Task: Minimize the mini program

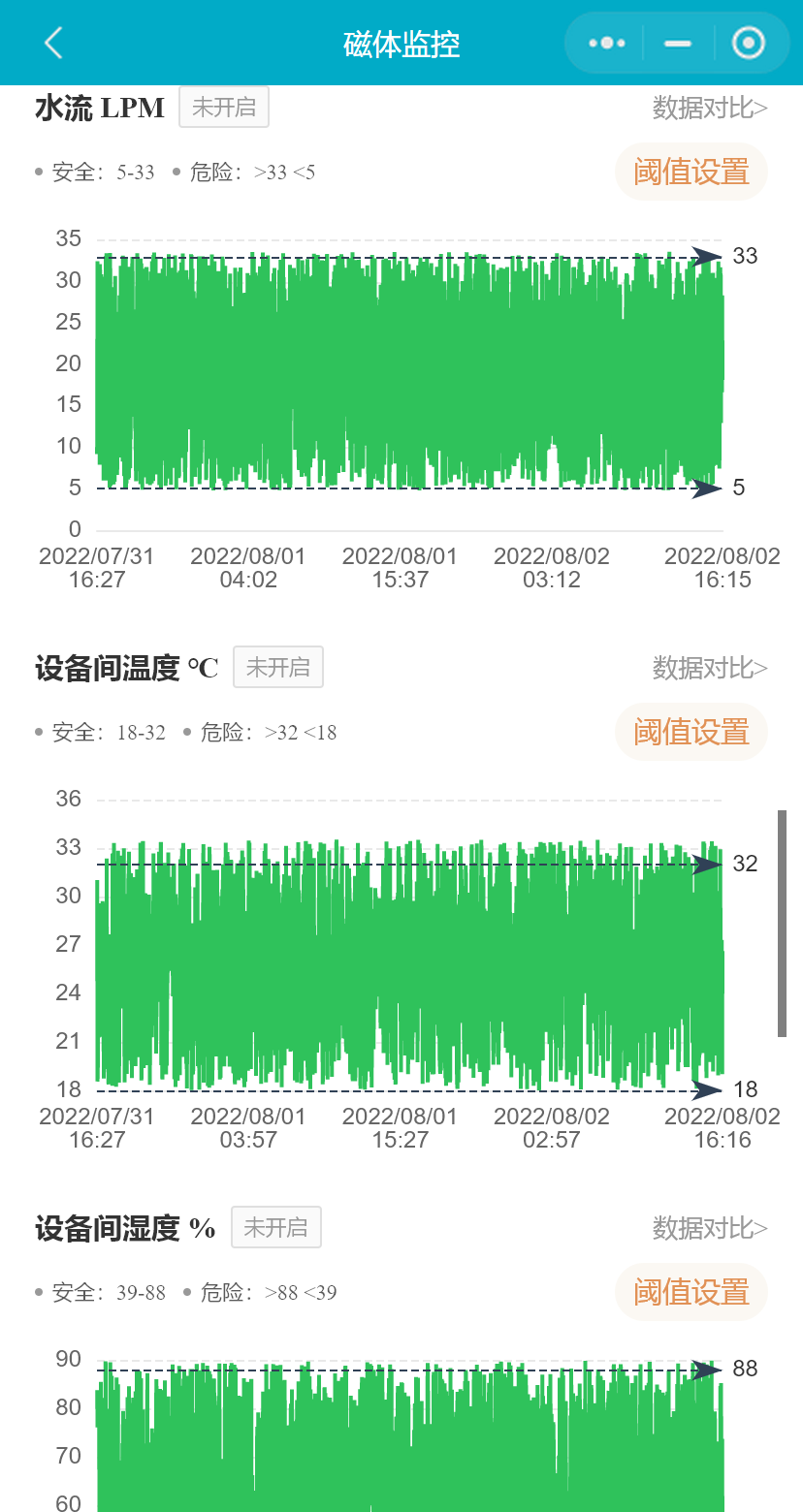Action: 678,43
